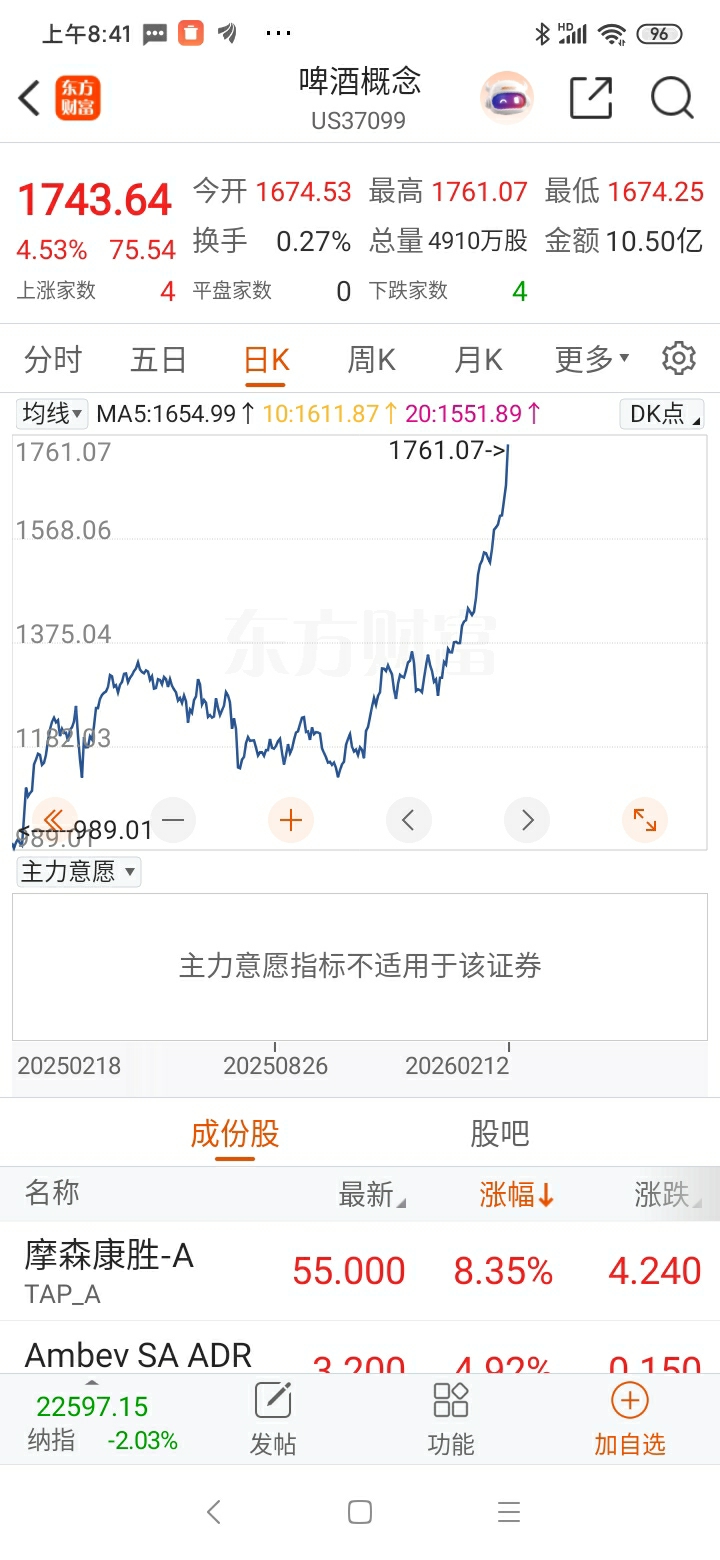
Task: Open the 摩森康胜-A stock row
Action: [x=360, y=1271]
